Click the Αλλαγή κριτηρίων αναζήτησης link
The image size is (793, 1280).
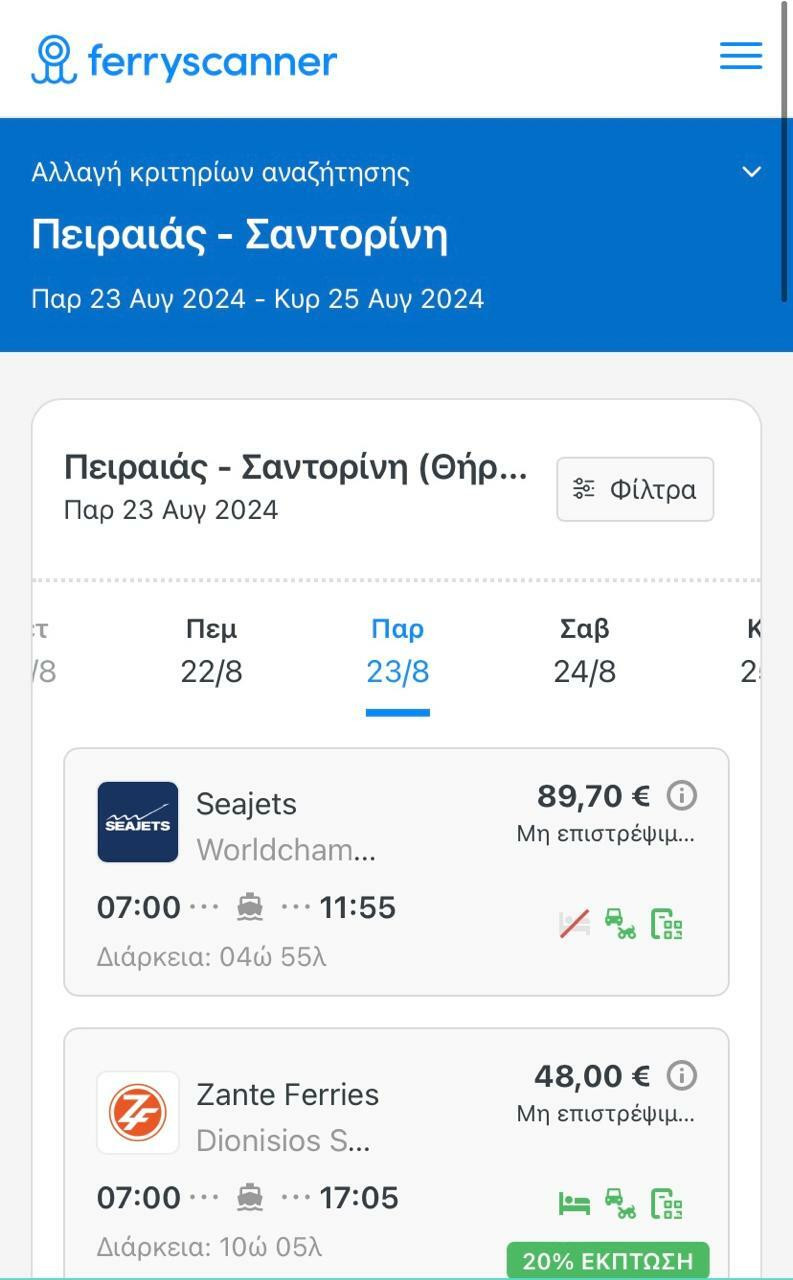pyautogui.click(x=220, y=172)
